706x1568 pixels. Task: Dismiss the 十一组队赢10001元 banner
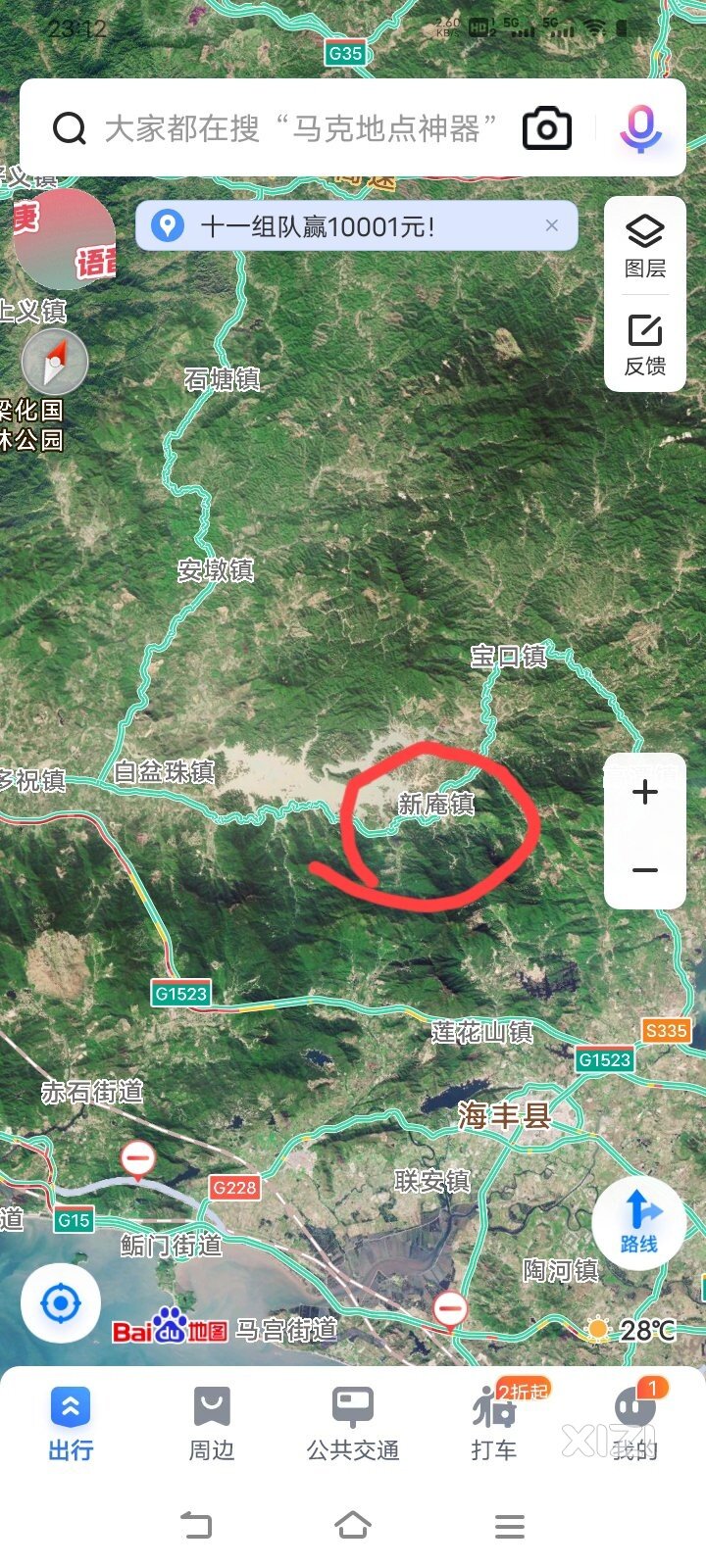(x=552, y=225)
